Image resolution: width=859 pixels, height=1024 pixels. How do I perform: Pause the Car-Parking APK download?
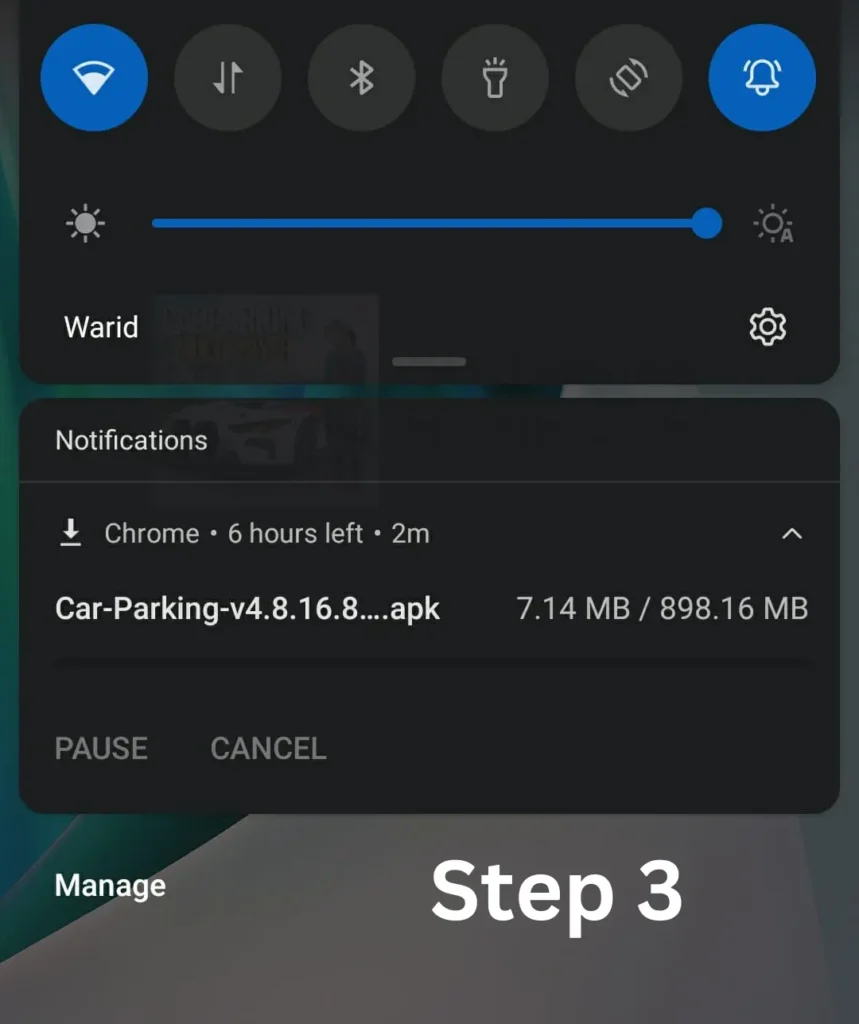click(x=101, y=748)
